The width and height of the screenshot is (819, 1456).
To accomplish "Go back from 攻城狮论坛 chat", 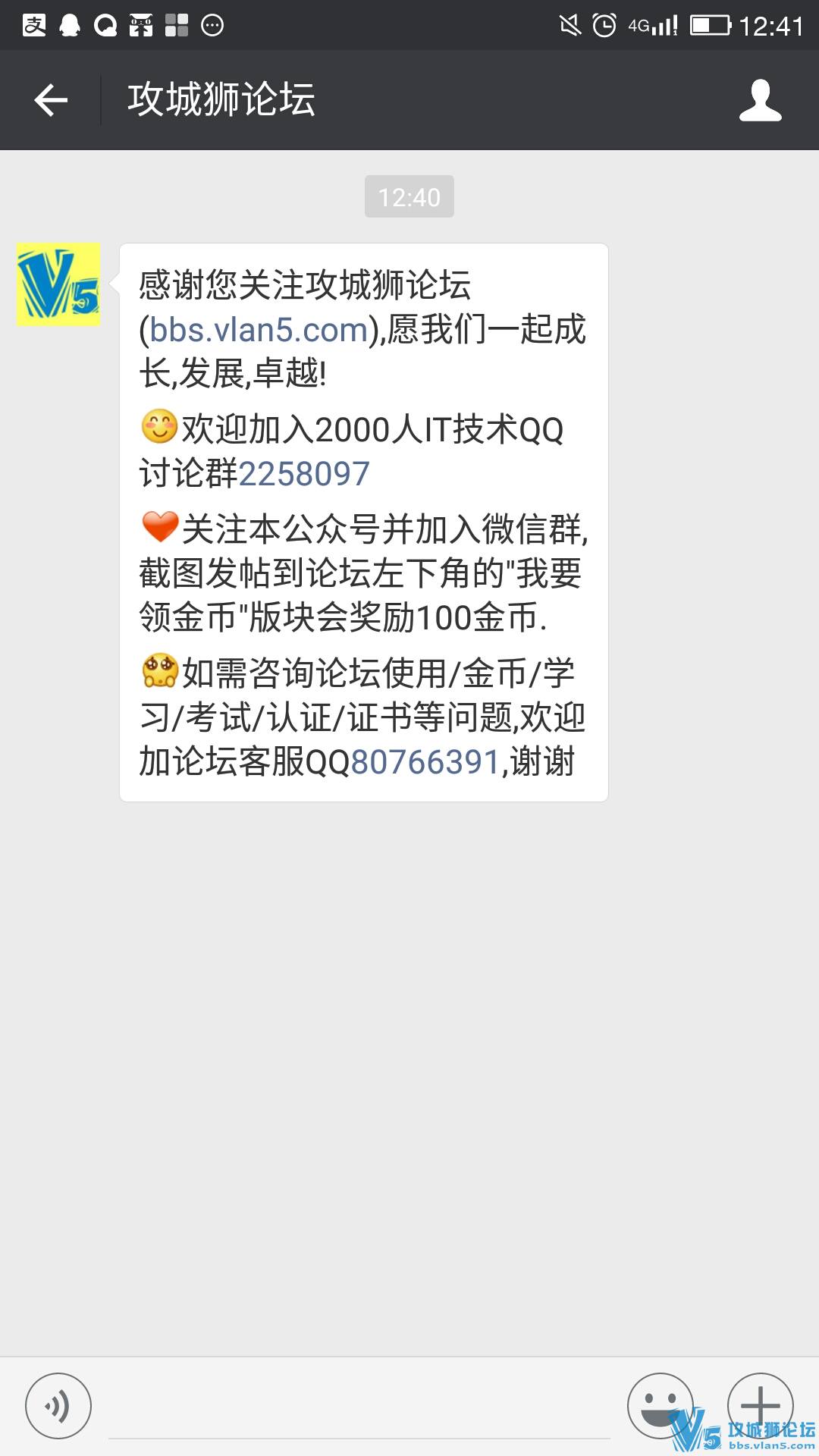I will pos(51,100).
